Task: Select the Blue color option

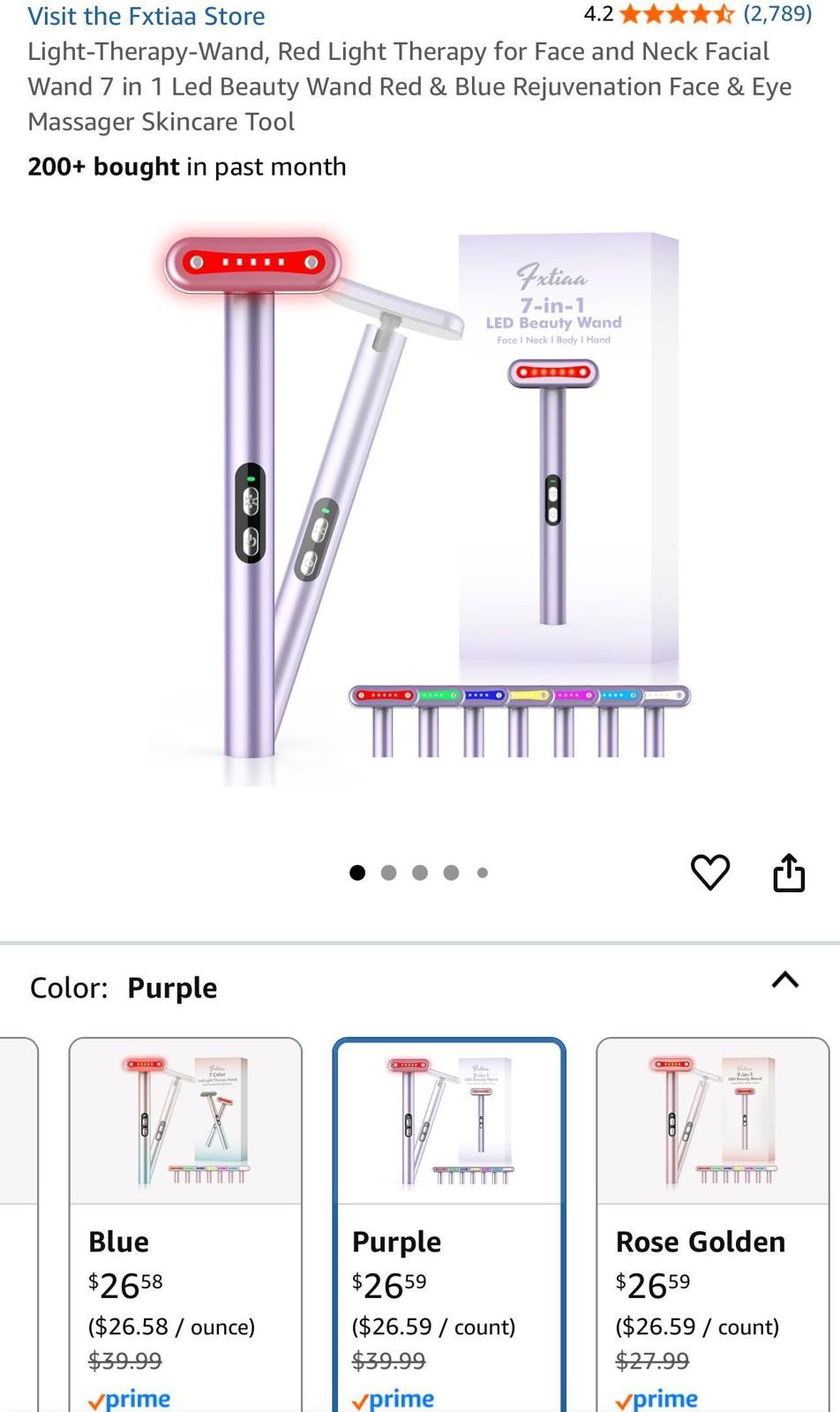Action: [x=185, y=1227]
